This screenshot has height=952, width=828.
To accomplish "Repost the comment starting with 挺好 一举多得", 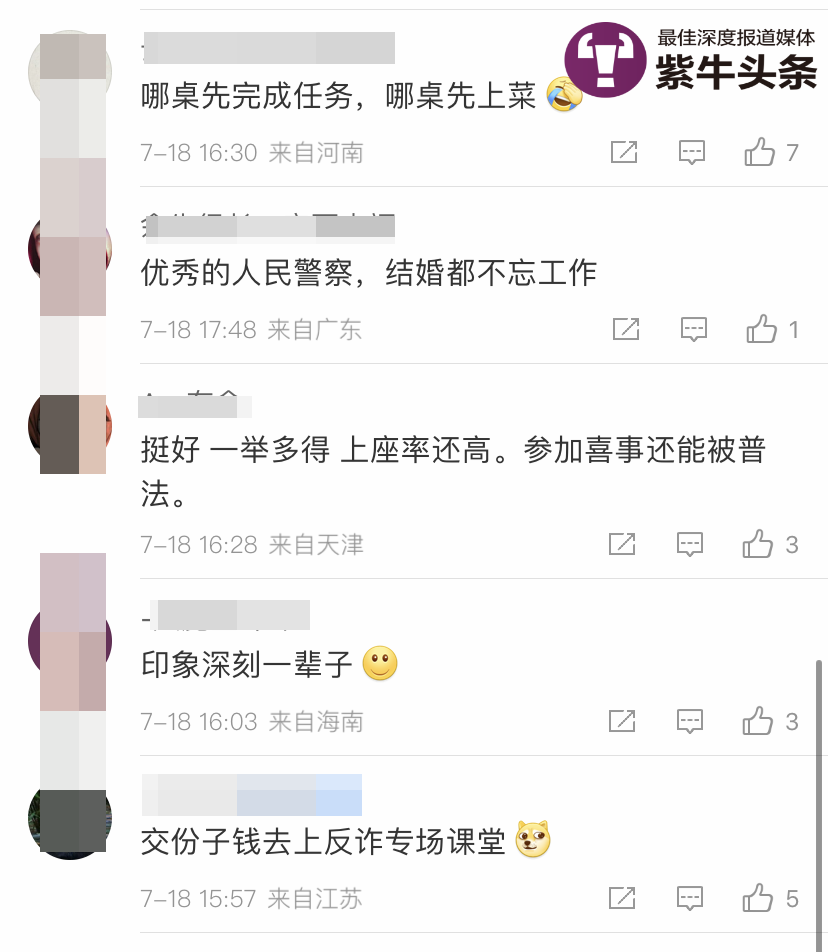I will click(x=622, y=544).
